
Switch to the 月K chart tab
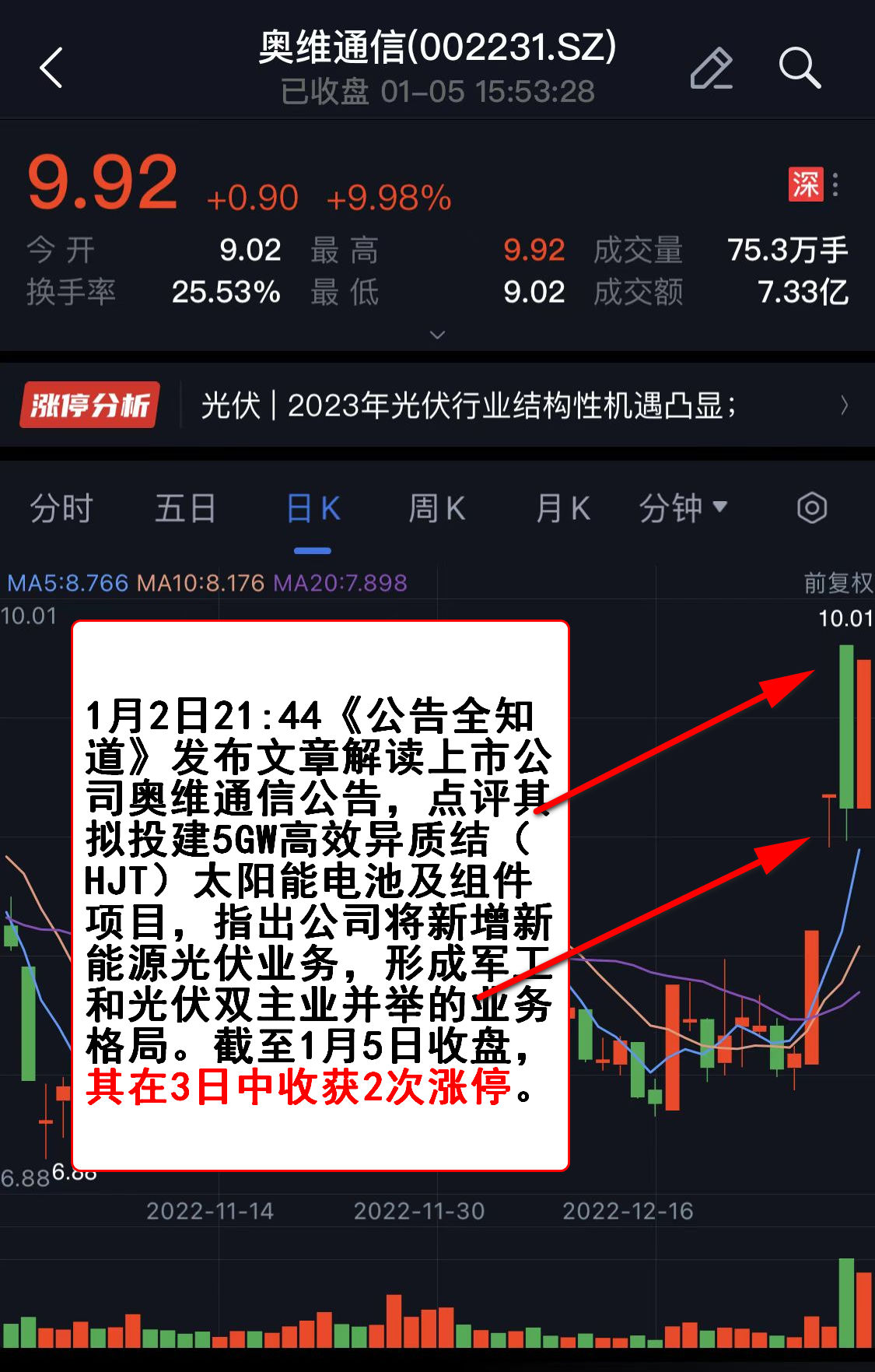pos(562,509)
